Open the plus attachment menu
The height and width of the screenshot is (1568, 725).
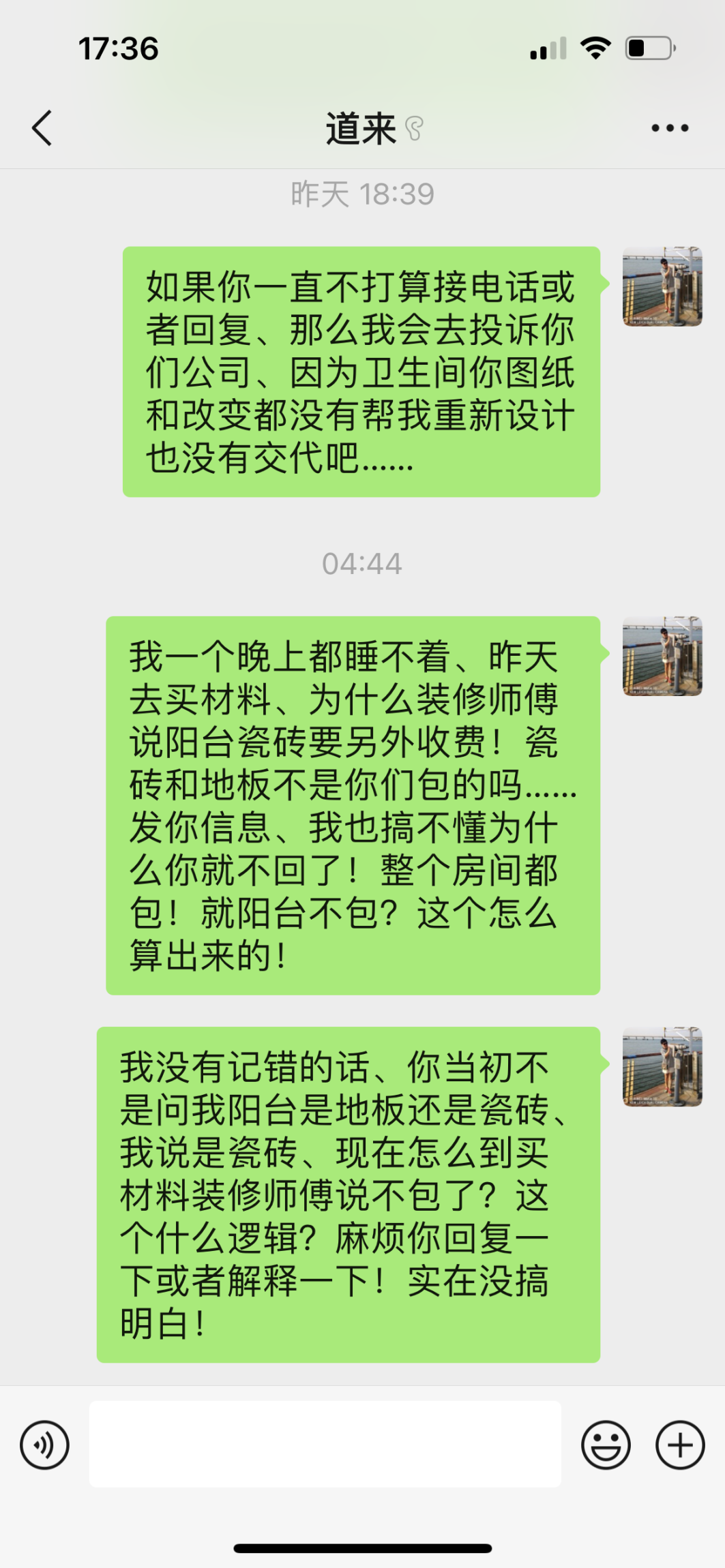pos(679,1445)
